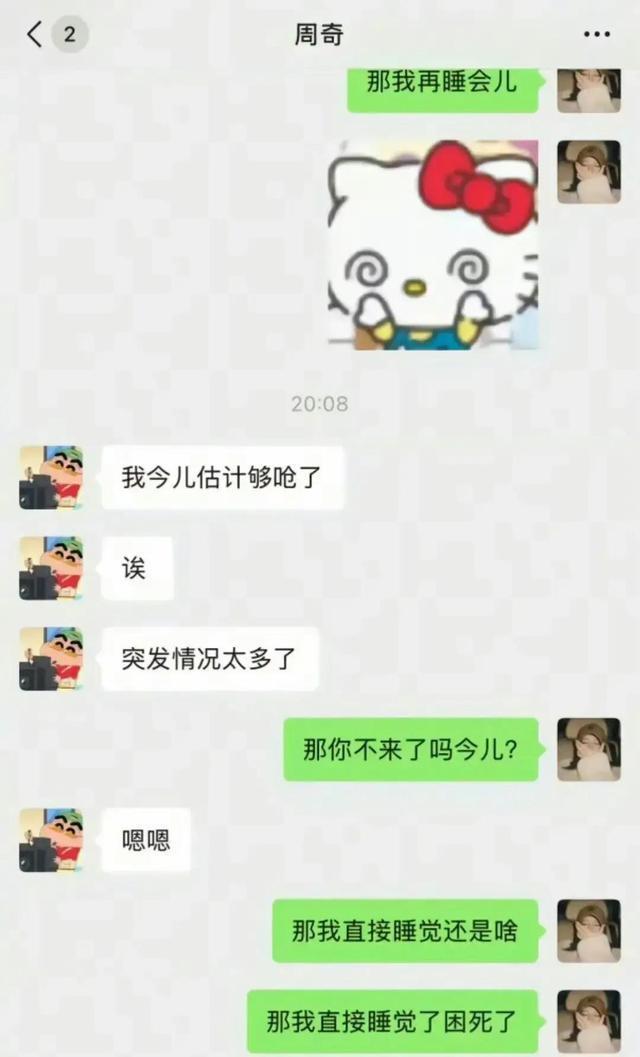
Task: Open own avatar beside "那我直接睡觉还是啥"
Action: click(x=588, y=930)
